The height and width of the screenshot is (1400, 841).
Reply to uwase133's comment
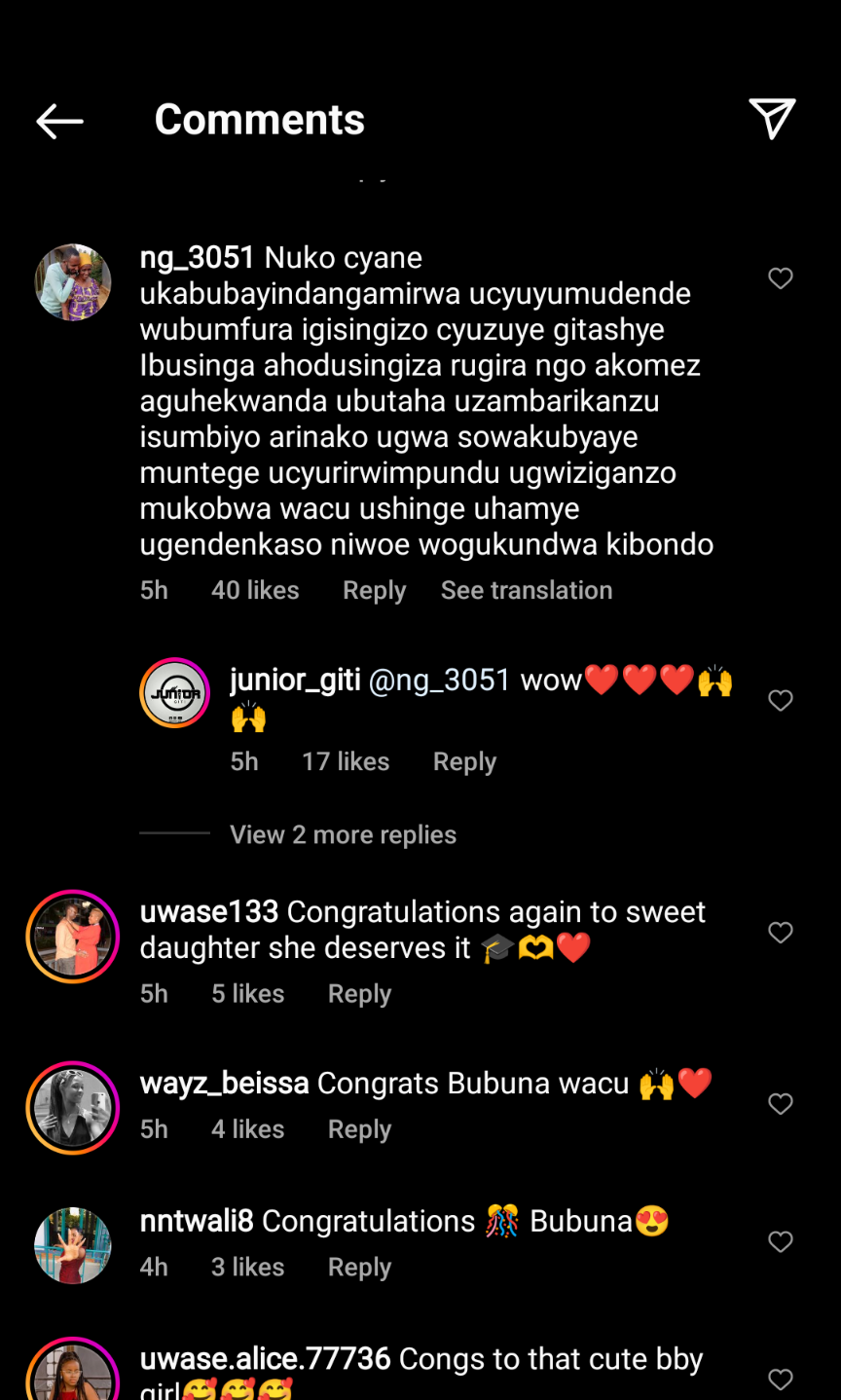(x=359, y=994)
